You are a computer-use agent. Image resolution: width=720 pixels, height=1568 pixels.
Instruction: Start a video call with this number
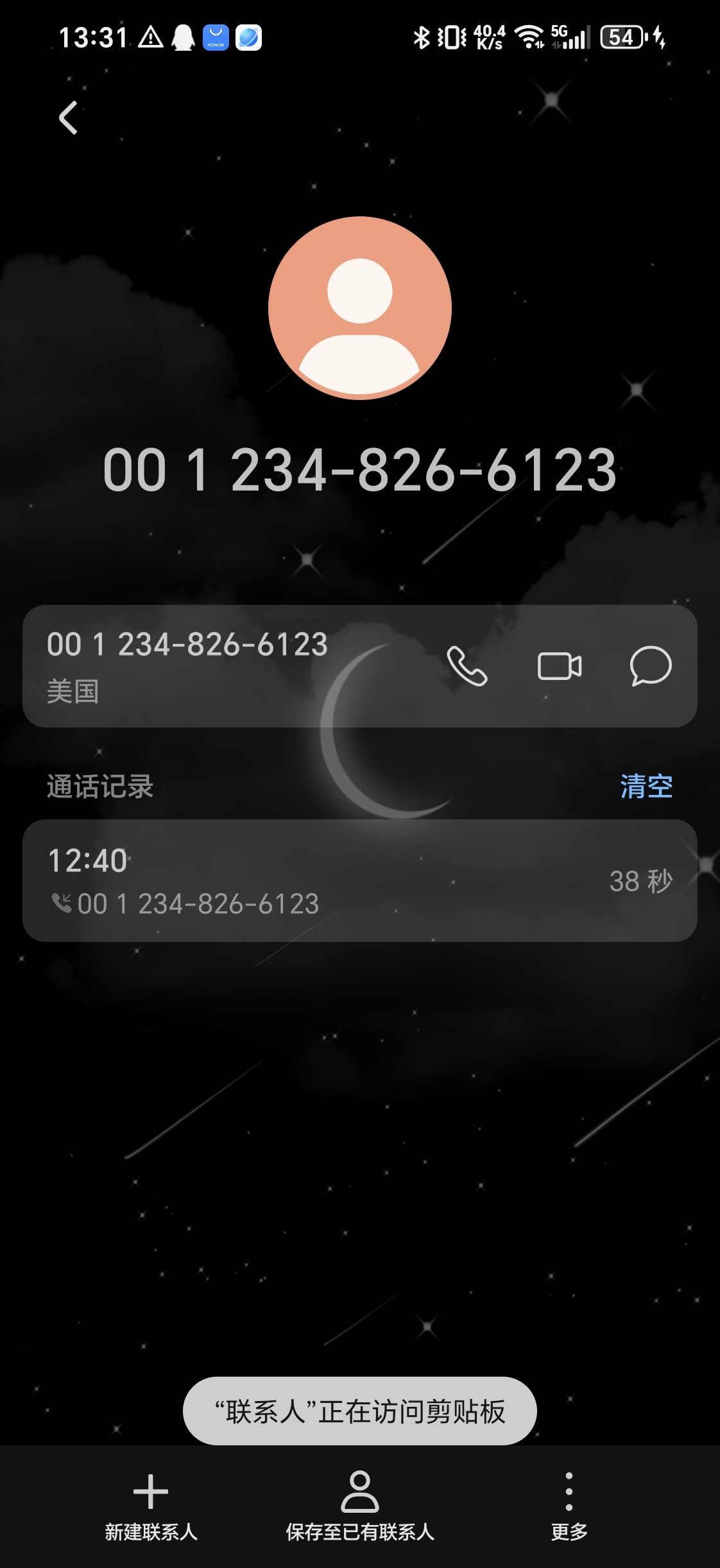[x=559, y=666]
